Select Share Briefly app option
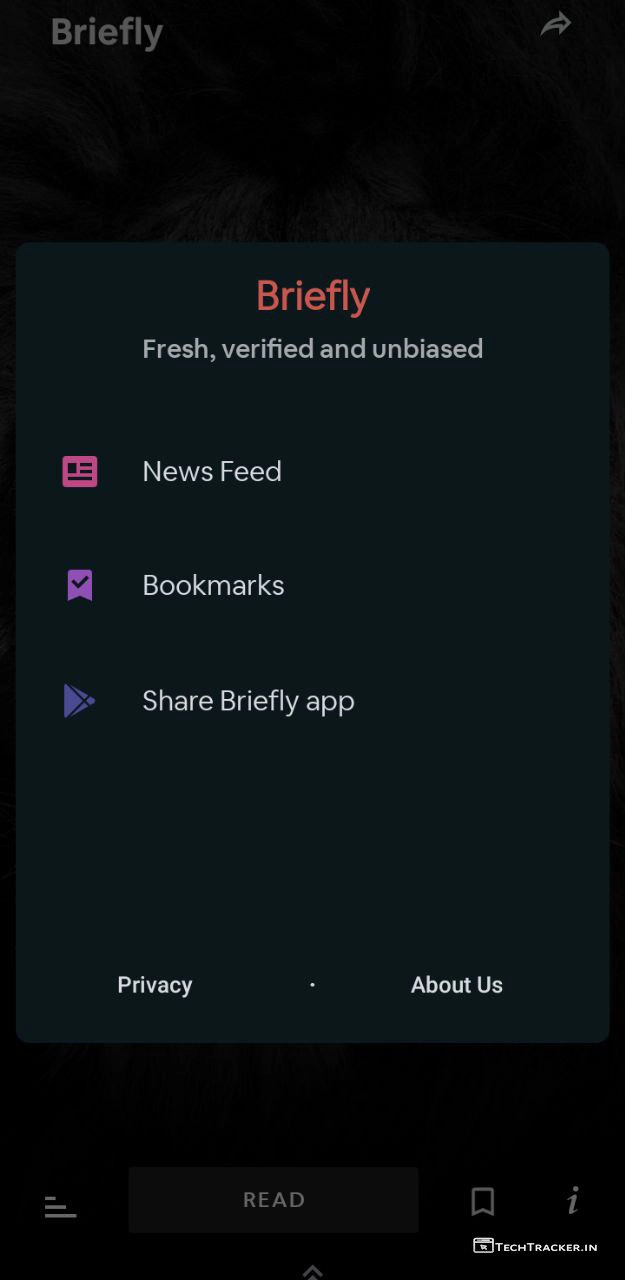 point(248,701)
